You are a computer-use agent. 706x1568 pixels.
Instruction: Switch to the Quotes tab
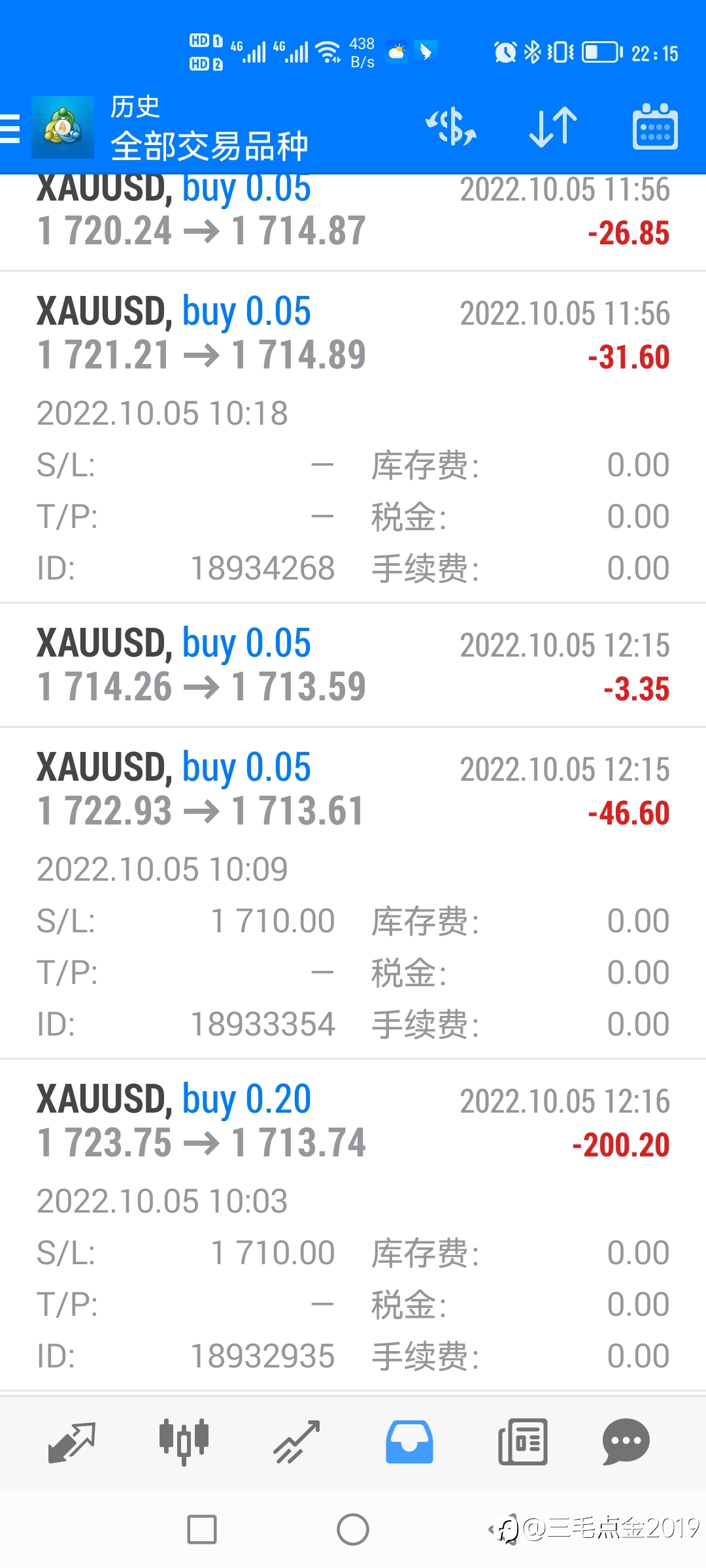pyautogui.click(x=72, y=1442)
